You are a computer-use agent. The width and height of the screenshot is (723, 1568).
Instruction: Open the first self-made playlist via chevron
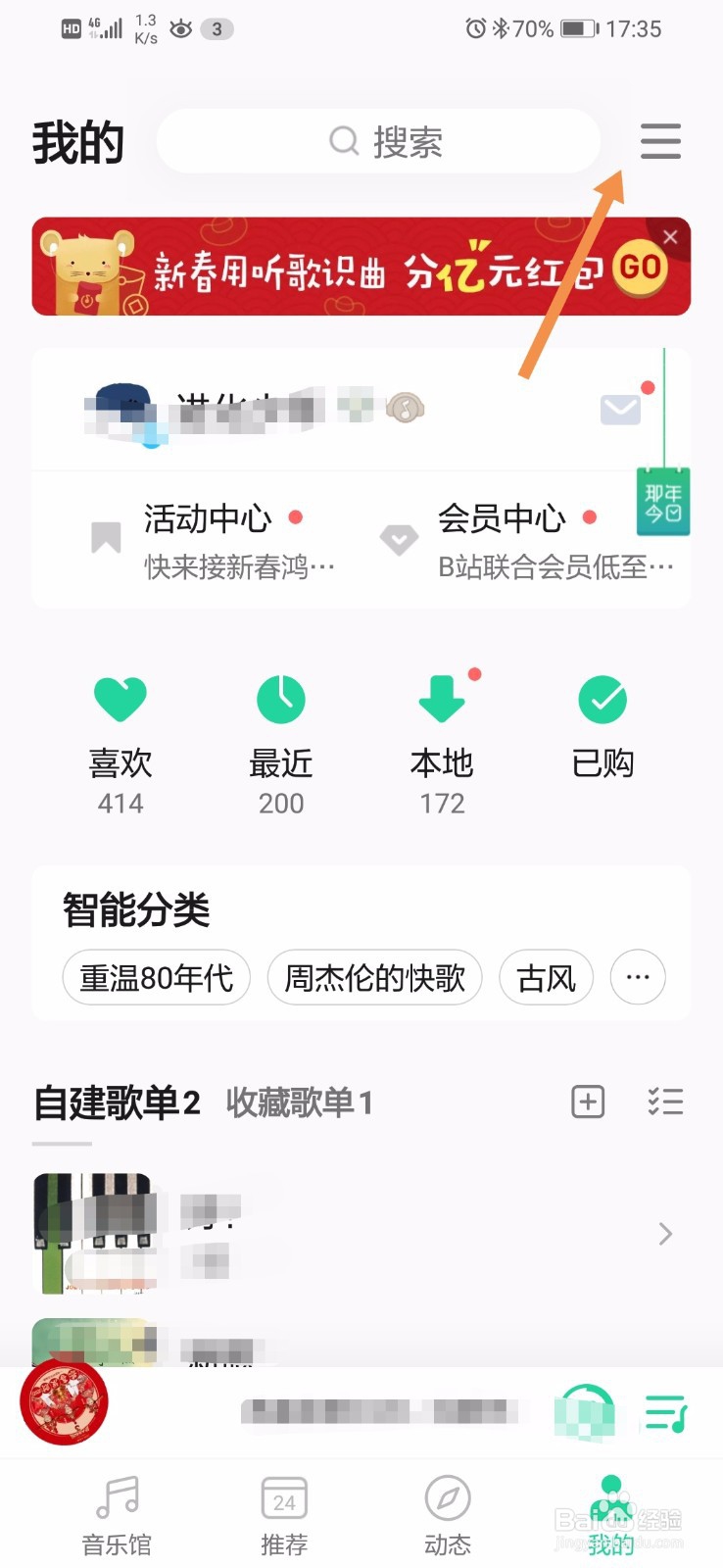(x=665, y=1233)
